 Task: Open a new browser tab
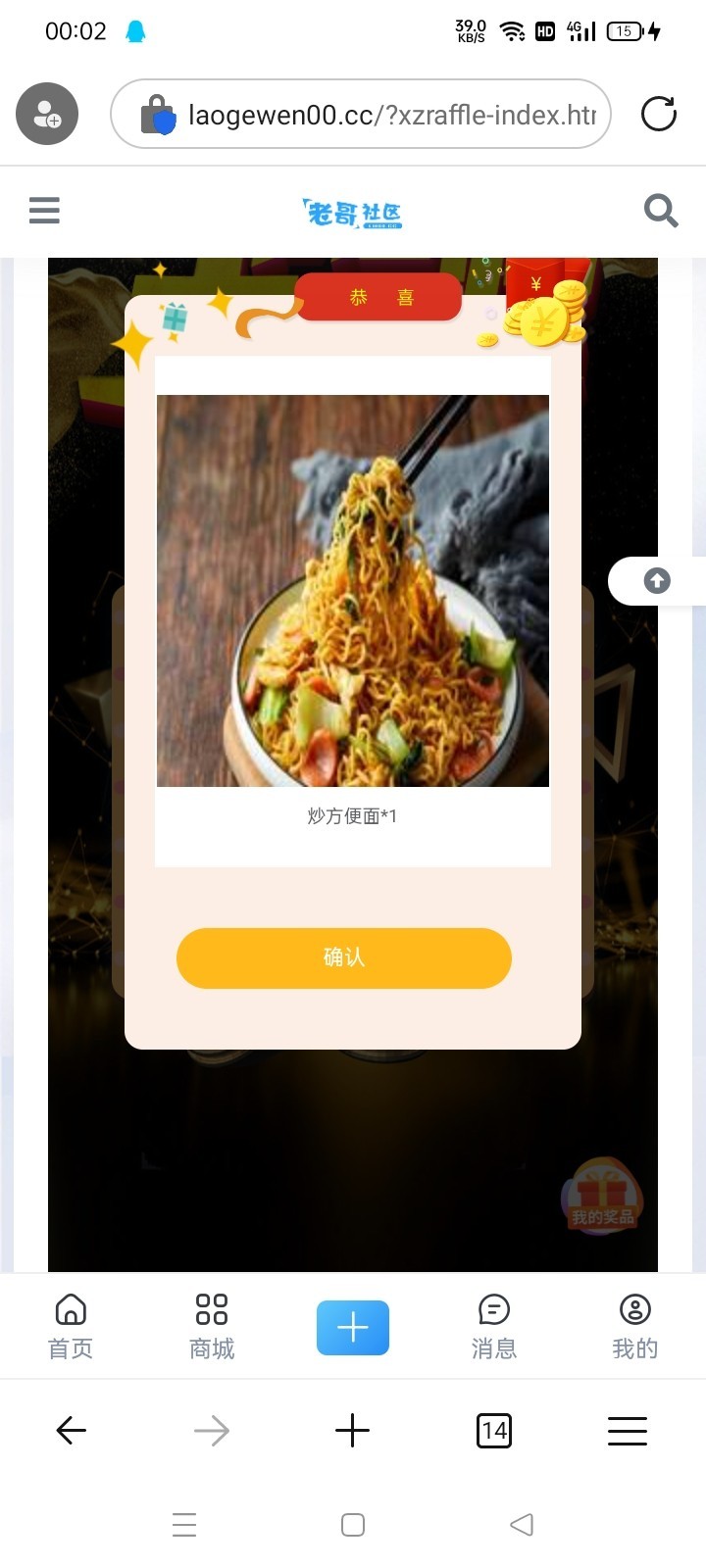click(x=353, y=1431)
